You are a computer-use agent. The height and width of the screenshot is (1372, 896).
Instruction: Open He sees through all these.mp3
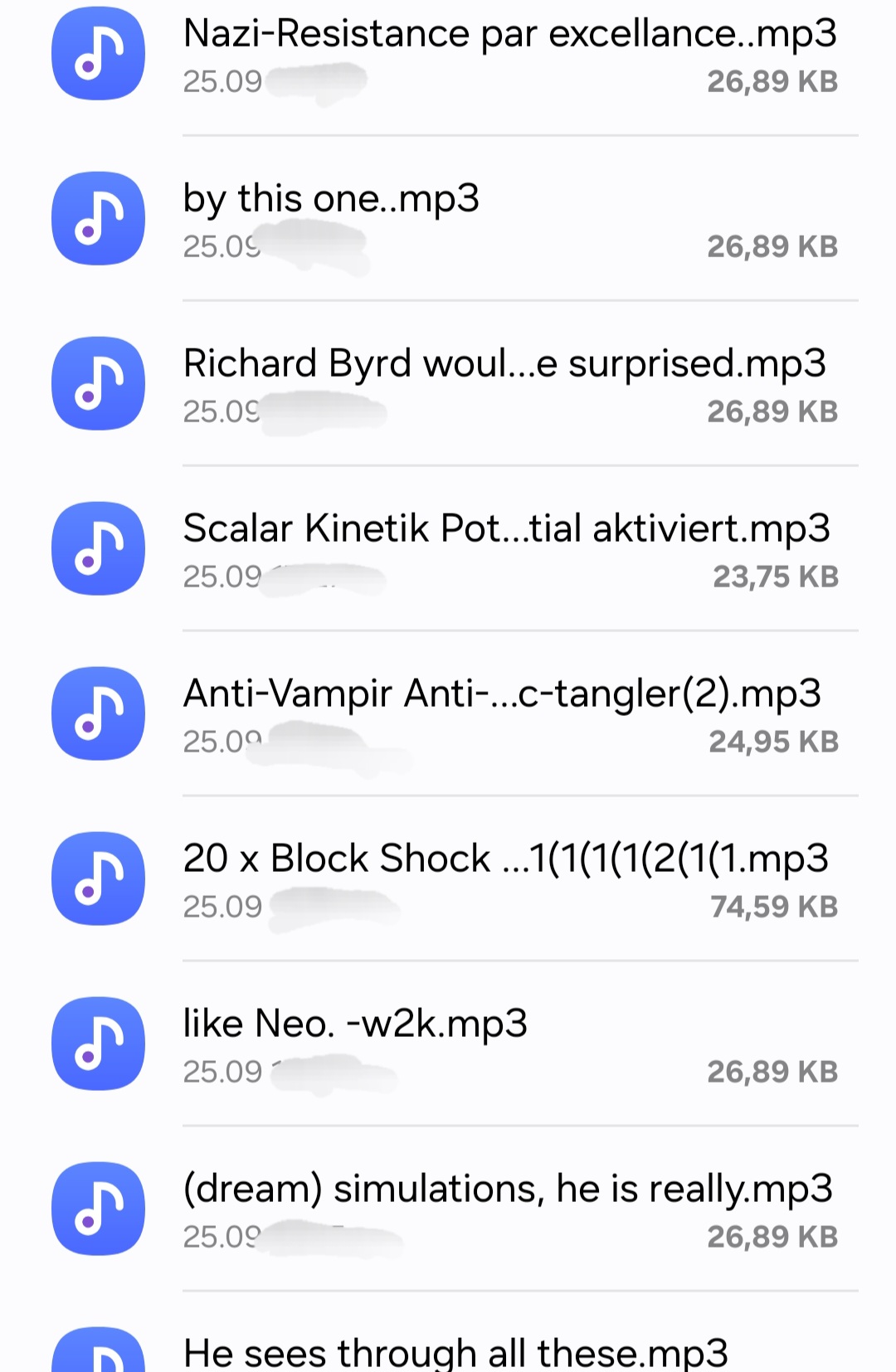coord(455,1352)
